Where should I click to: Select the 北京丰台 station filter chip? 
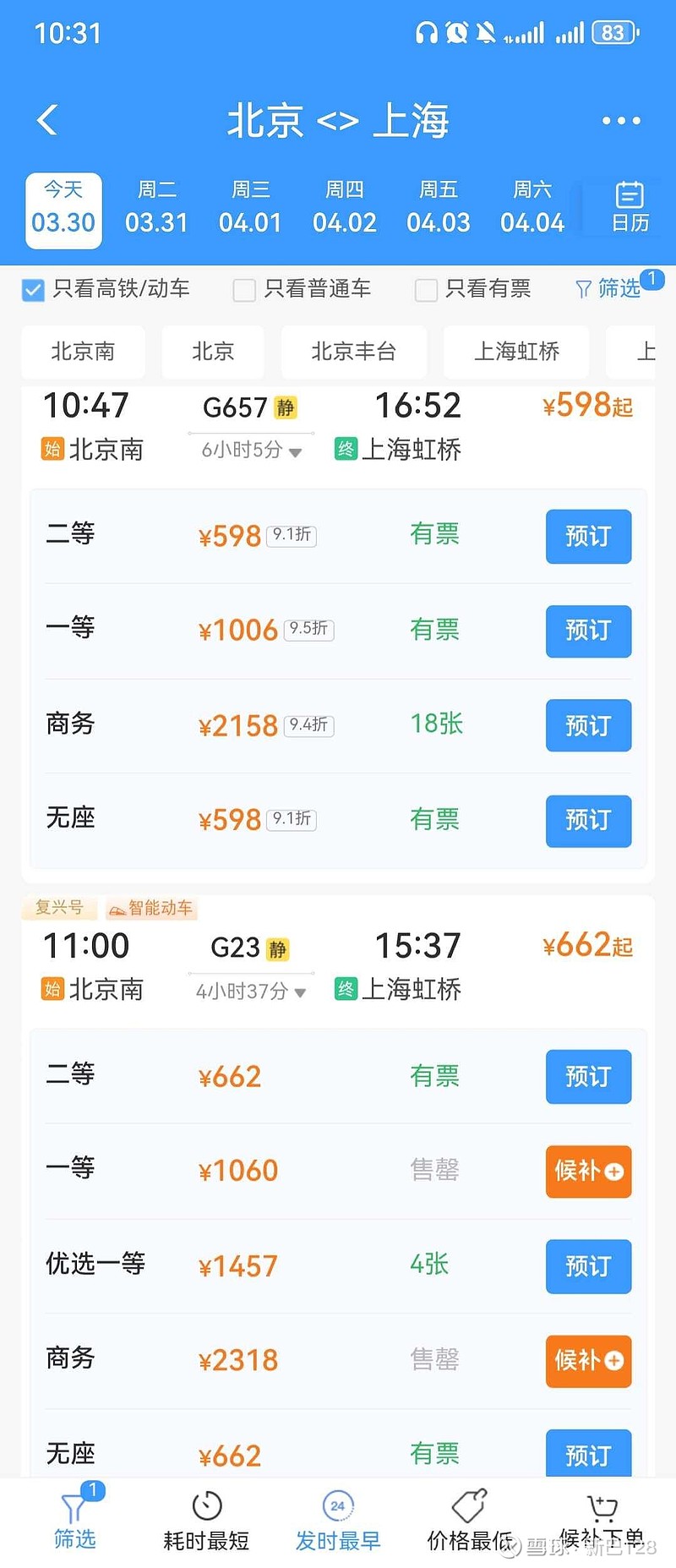(354, 352)
